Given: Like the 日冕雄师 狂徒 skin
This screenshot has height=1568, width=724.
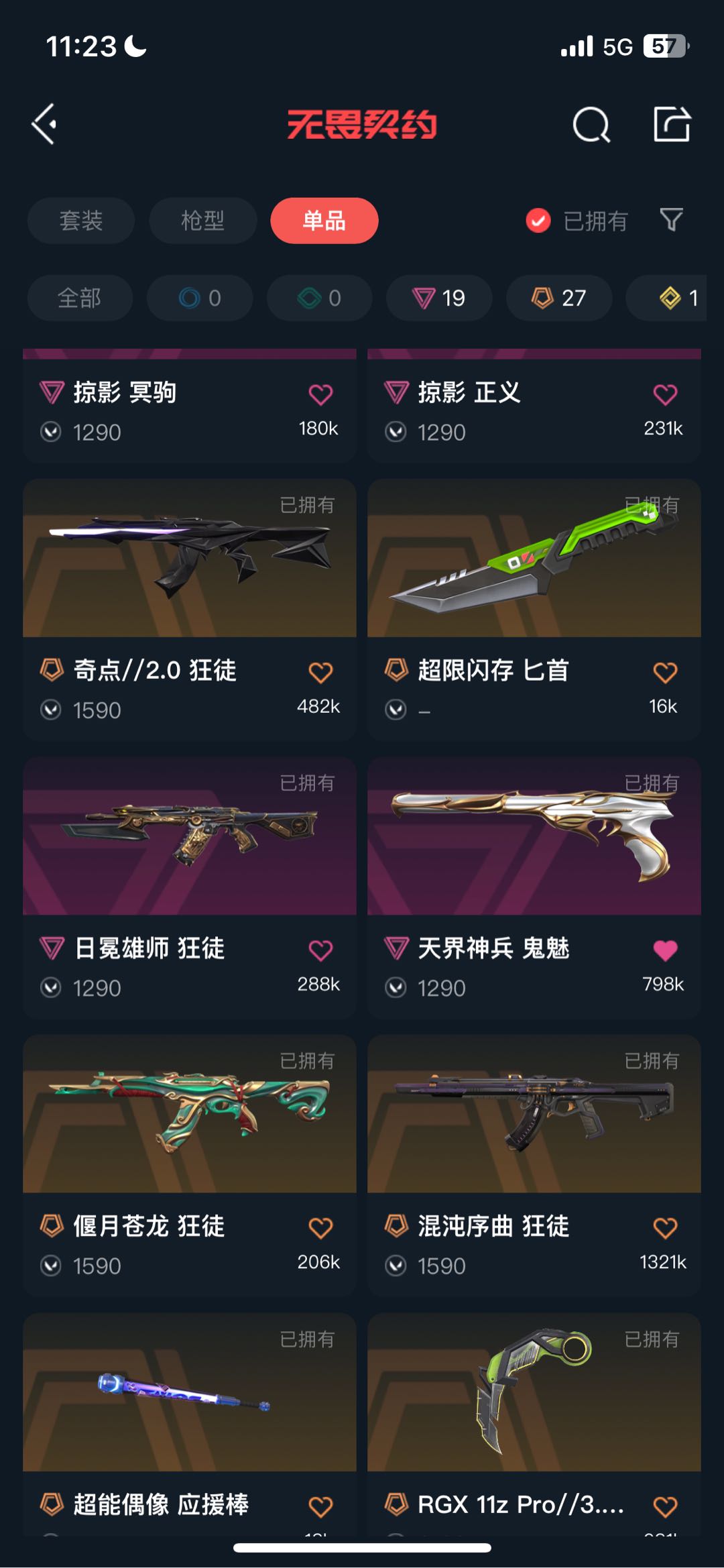Looking at the screenshot, I should coord(320,950).
